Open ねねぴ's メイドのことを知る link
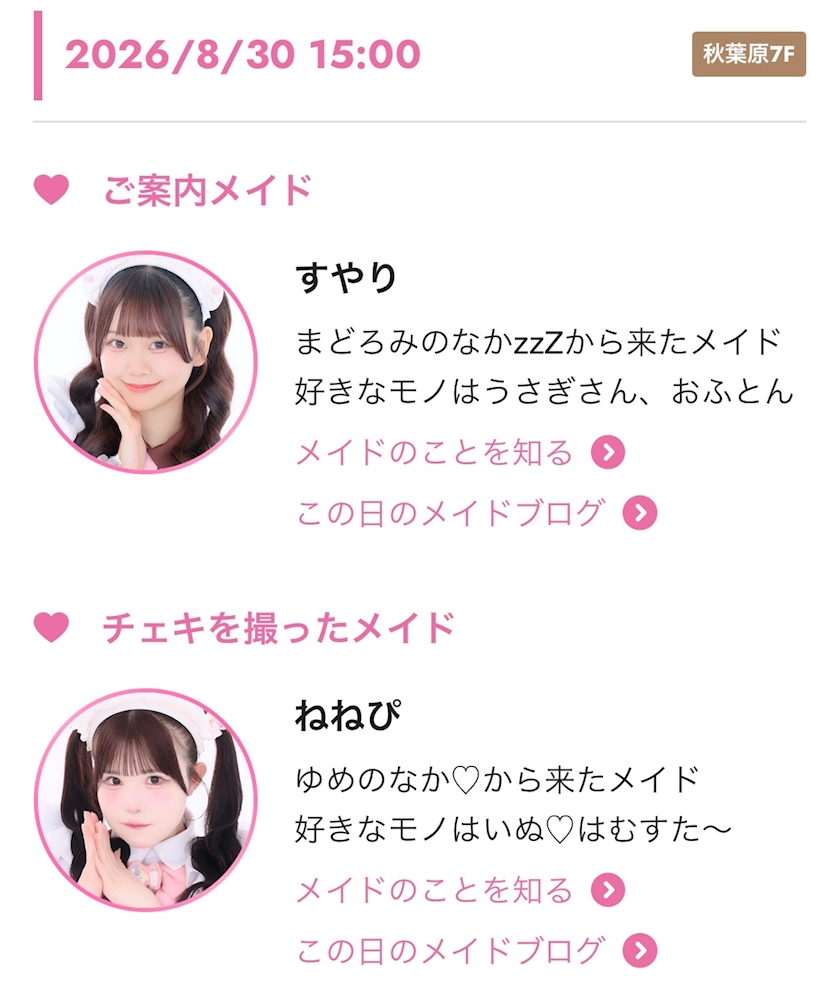Screen dimensions: 840x1004 click(460, 890)
